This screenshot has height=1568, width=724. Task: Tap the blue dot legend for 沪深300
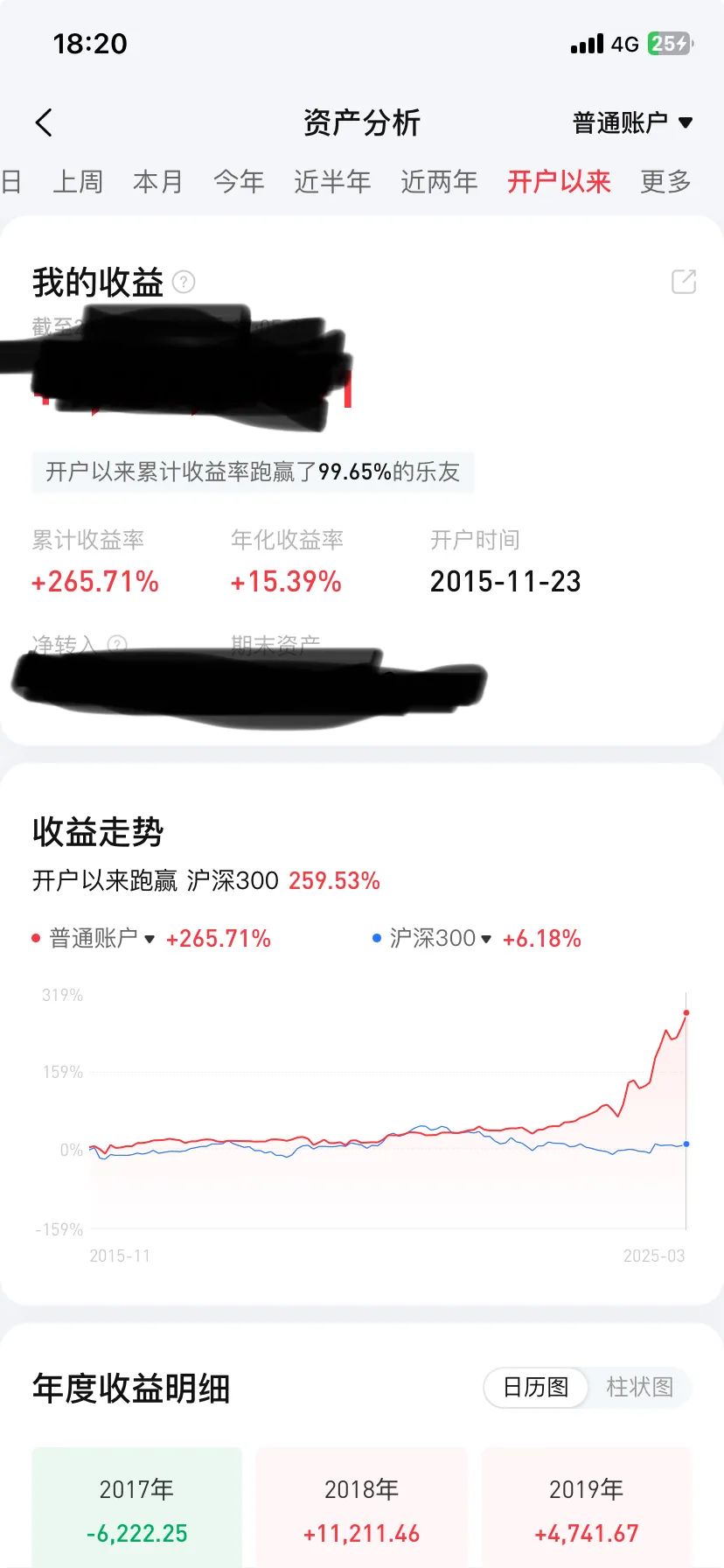coord(374,937)
